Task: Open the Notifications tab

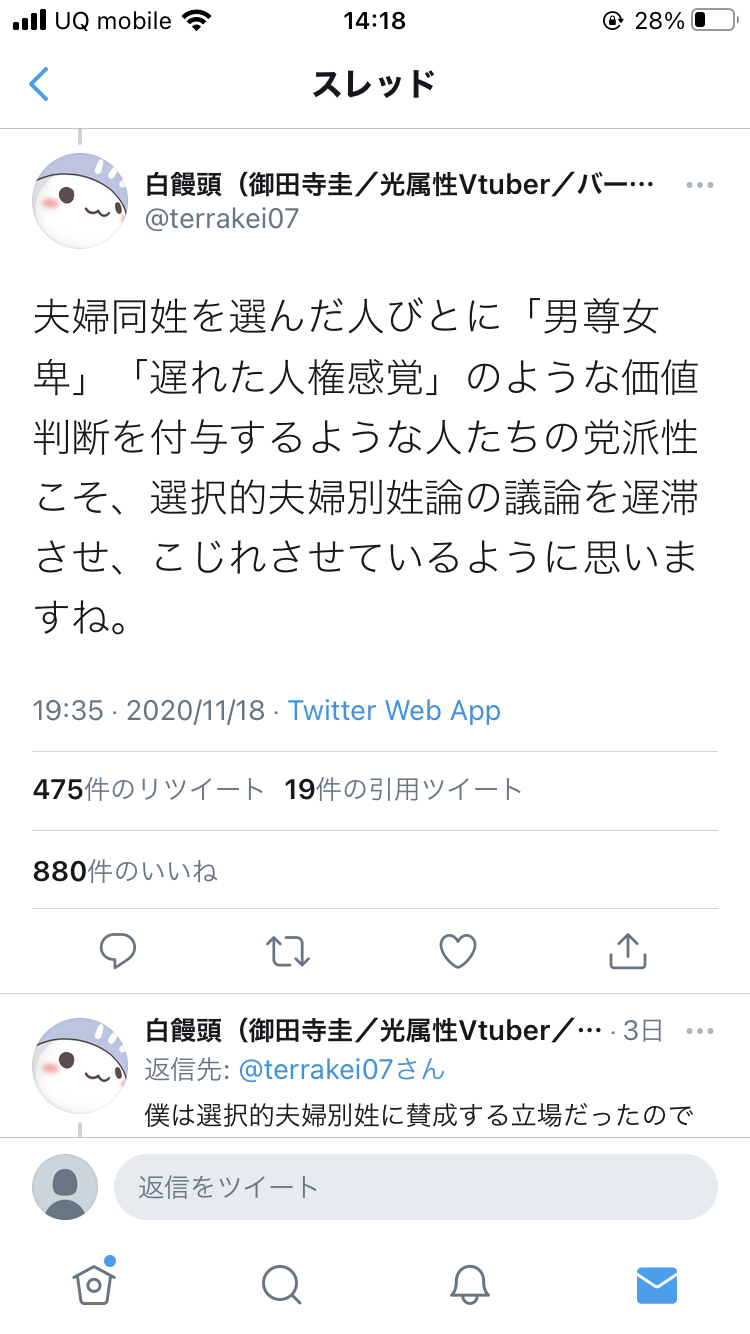Action: (x=468, y=1284)
